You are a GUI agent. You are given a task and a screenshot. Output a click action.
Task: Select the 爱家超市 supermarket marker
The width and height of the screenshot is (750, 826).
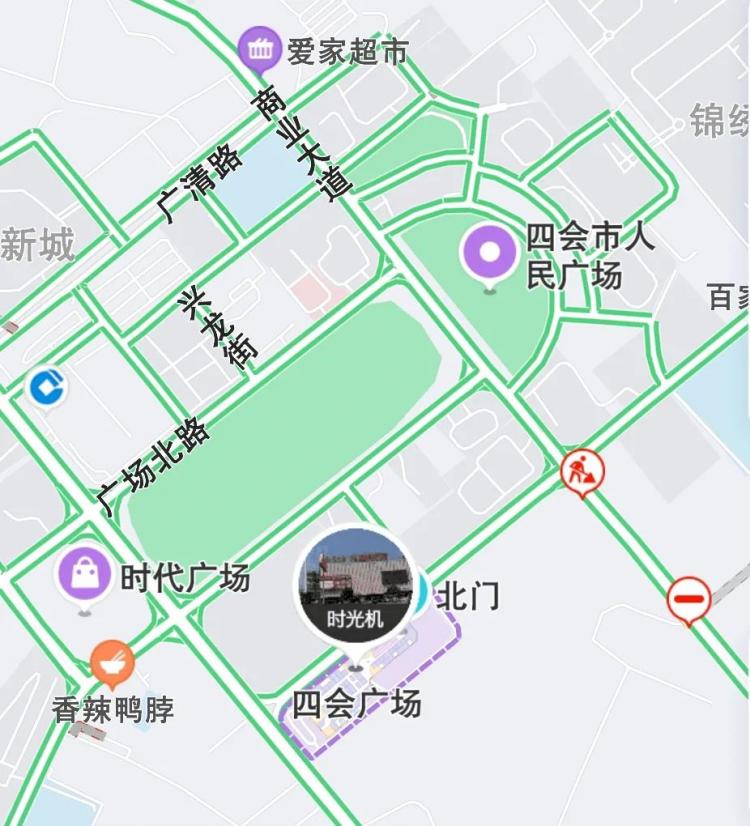pyautogui.click(x=260, y=49)
